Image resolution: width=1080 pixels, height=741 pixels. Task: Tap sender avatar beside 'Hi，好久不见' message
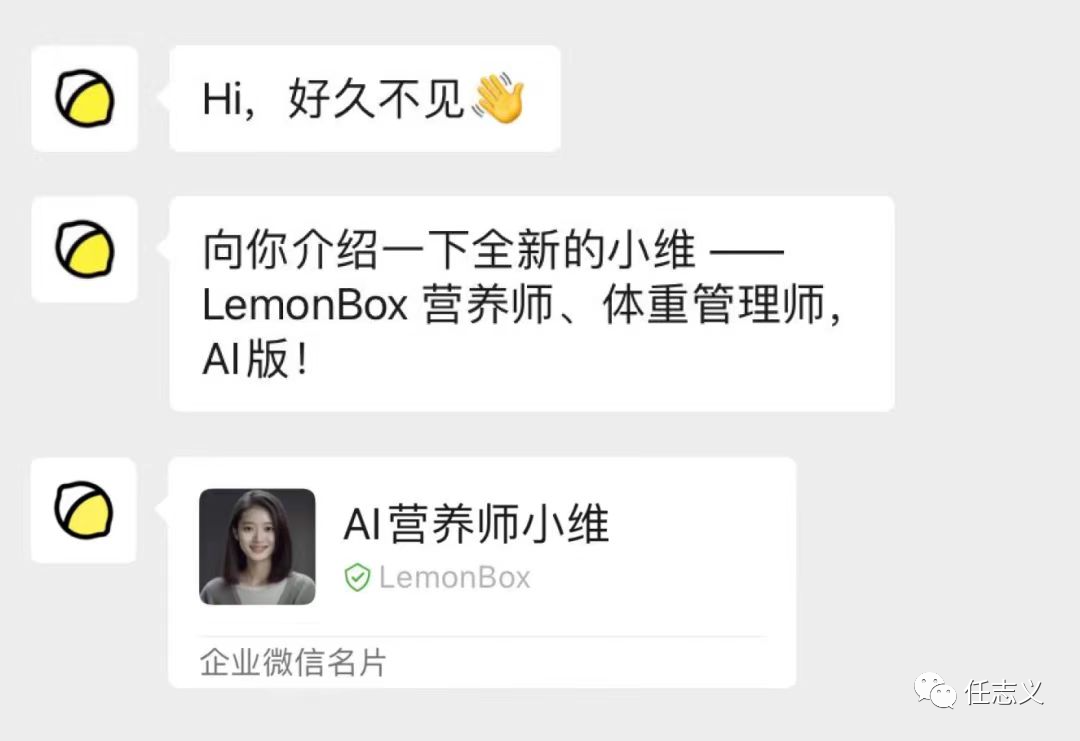[x=84, y=99]
